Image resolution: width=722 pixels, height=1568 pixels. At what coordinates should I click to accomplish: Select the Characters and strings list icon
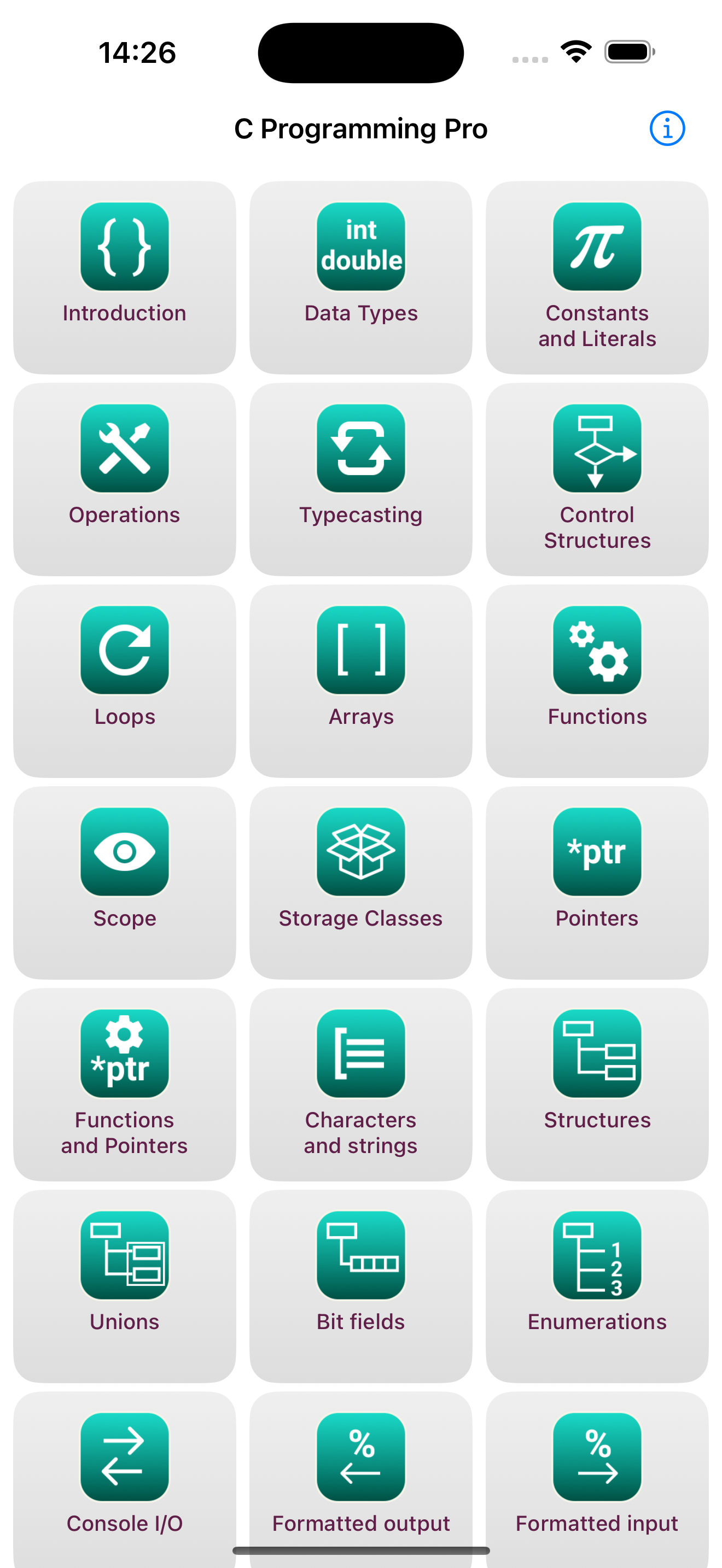[360, 1054]
